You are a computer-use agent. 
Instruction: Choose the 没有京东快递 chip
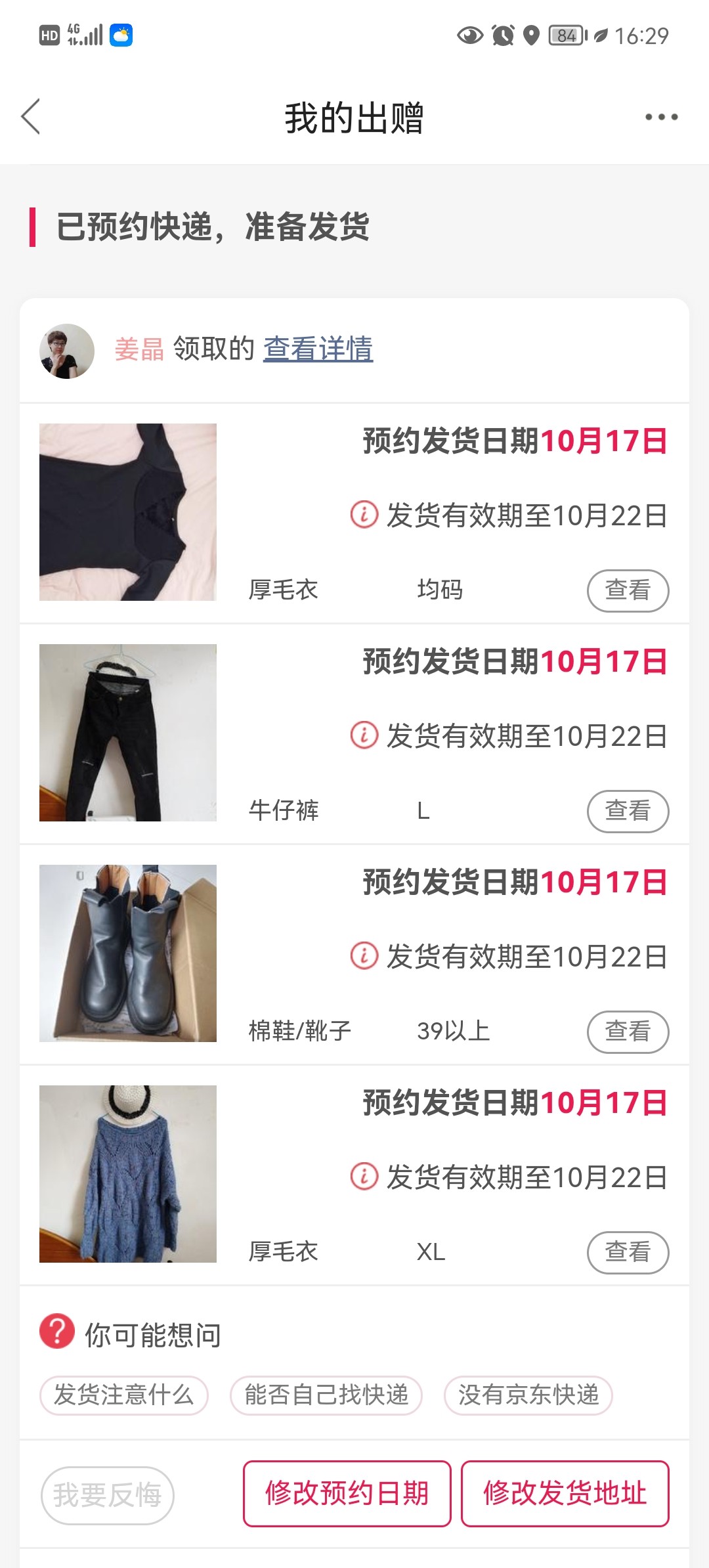(x=528, y=1395)
